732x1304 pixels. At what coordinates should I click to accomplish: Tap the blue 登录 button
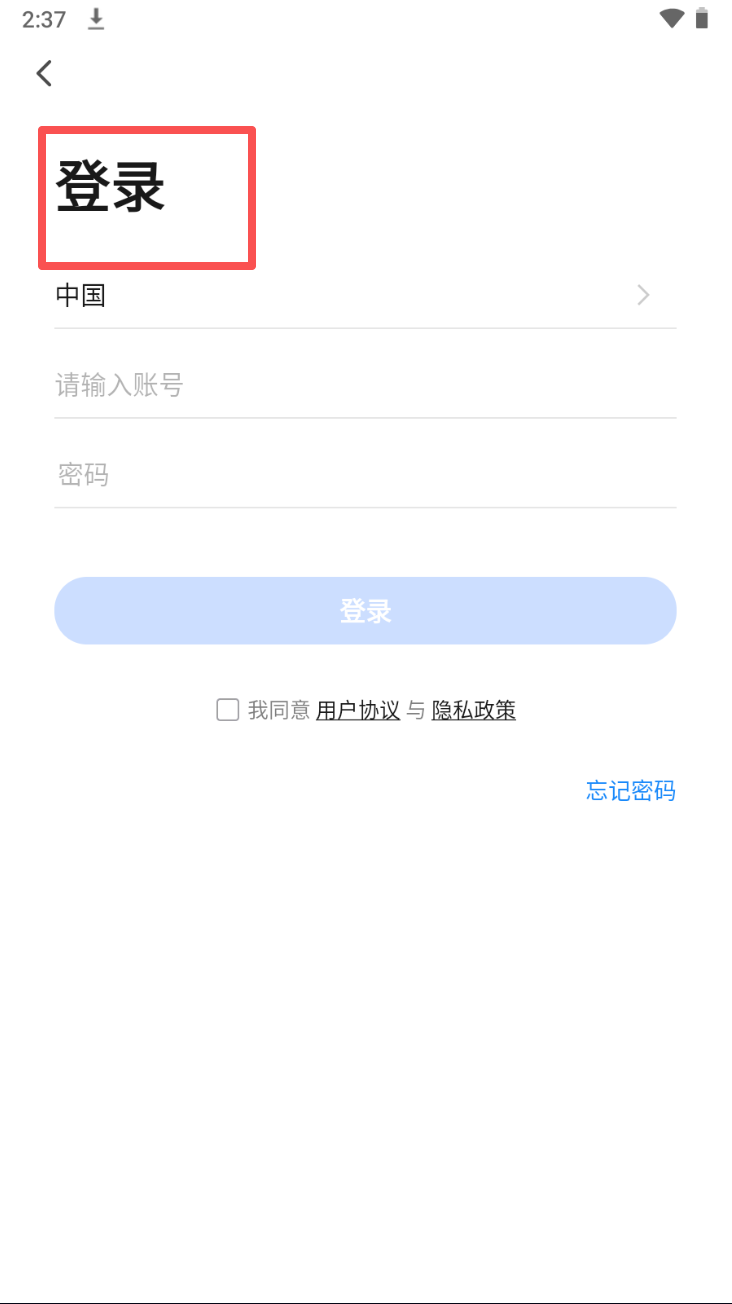click(365, 611)
